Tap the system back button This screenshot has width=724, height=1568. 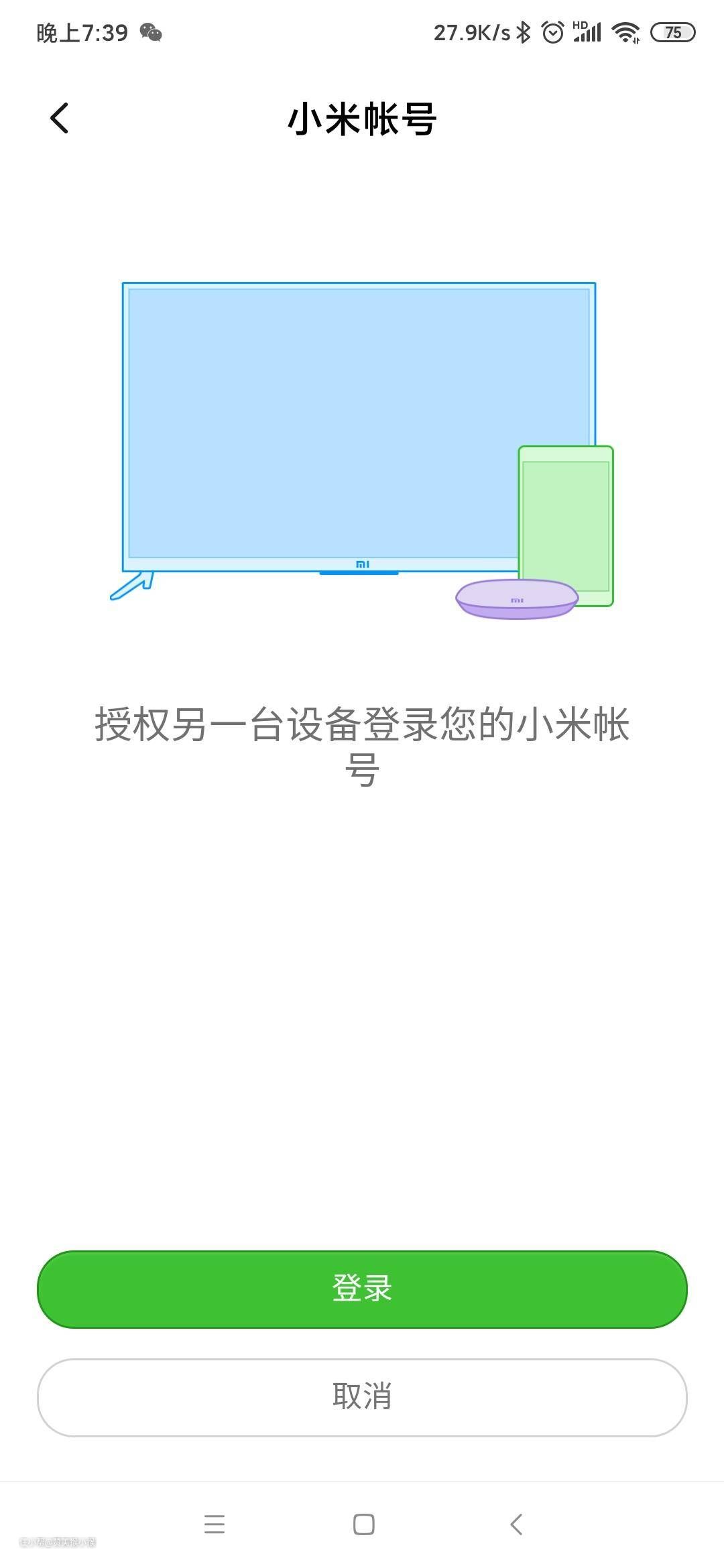click(516, 1524)
